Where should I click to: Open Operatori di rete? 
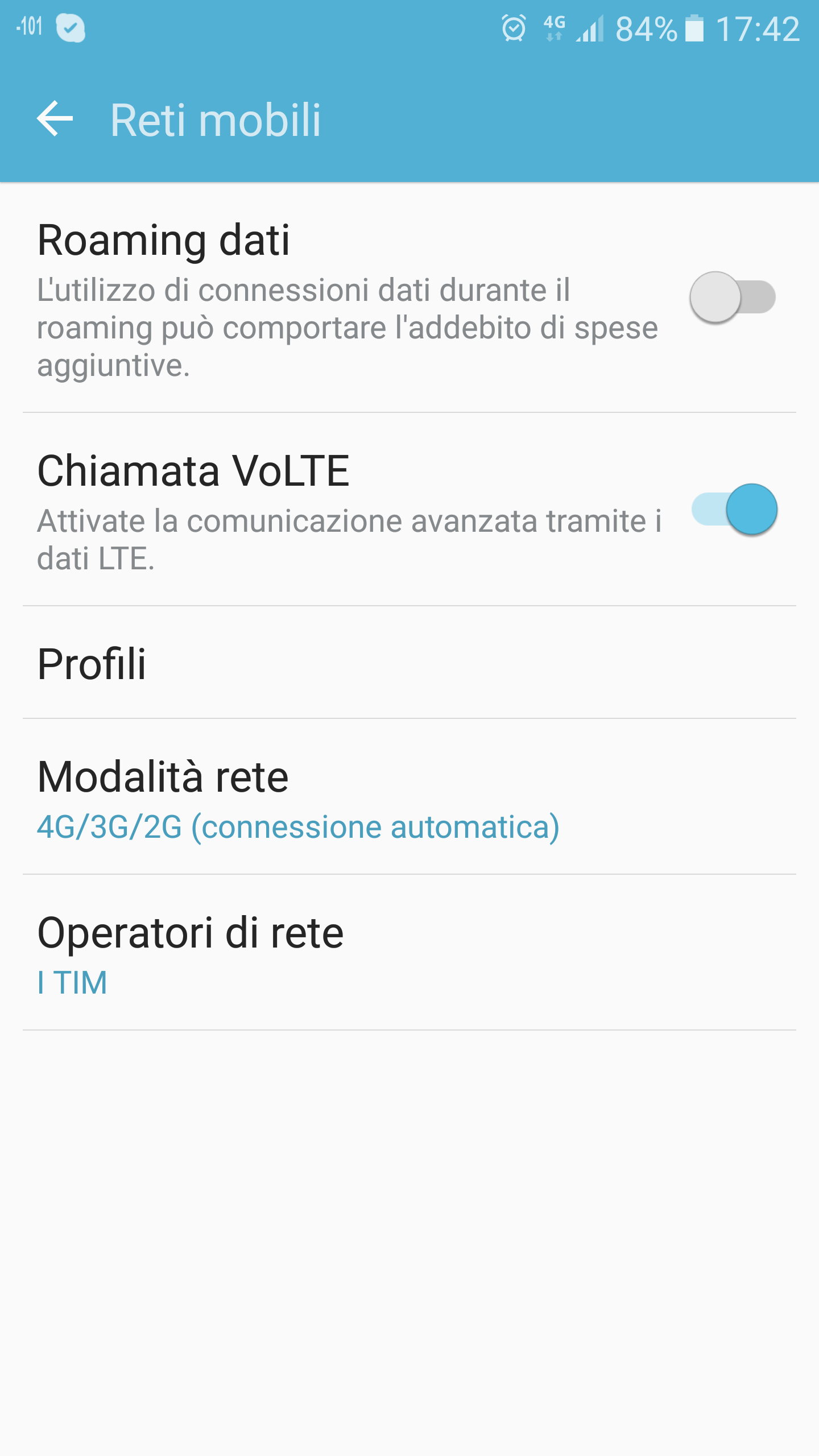[409, 953]
